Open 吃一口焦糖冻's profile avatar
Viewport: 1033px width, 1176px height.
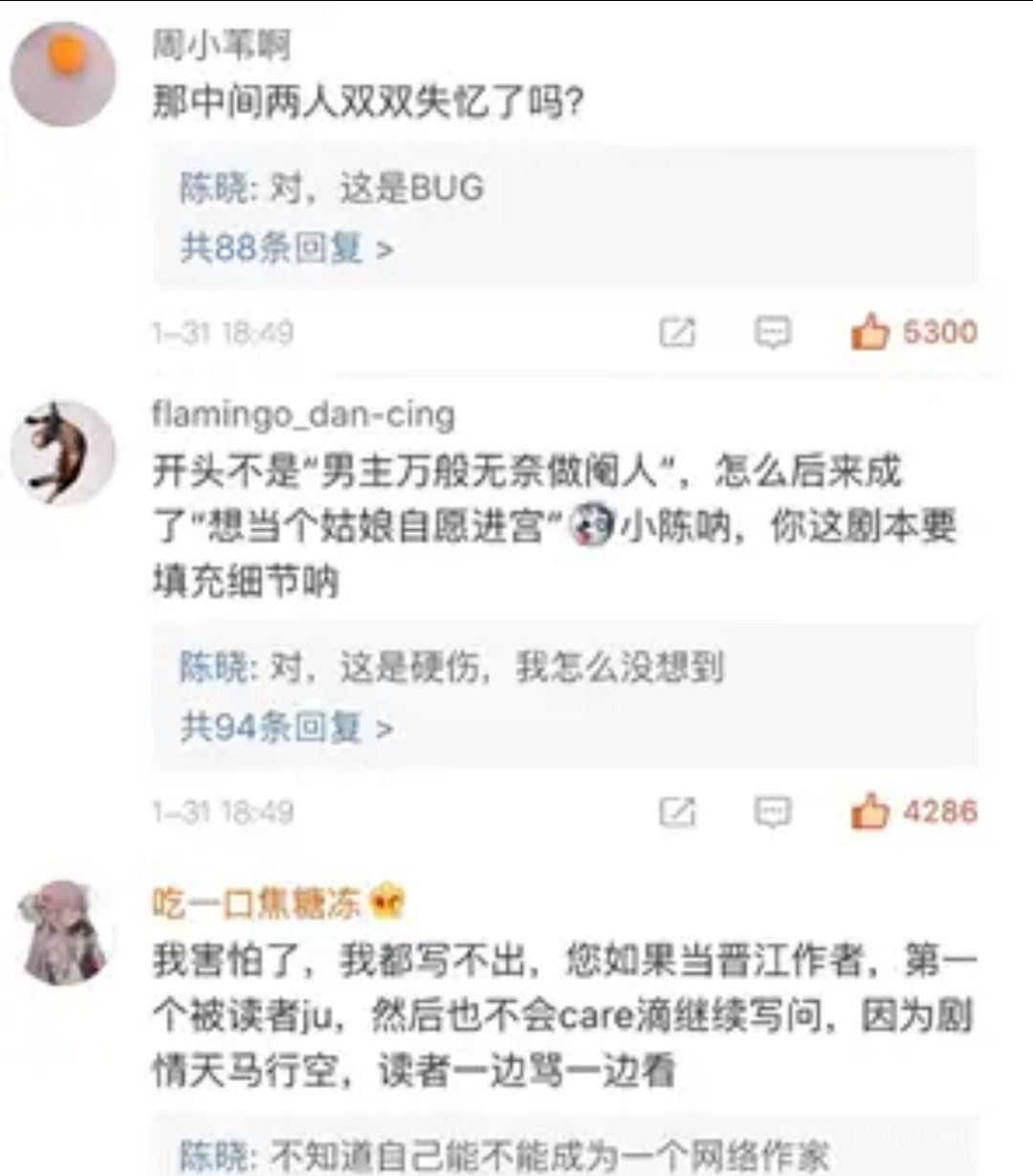coord(63,932)
